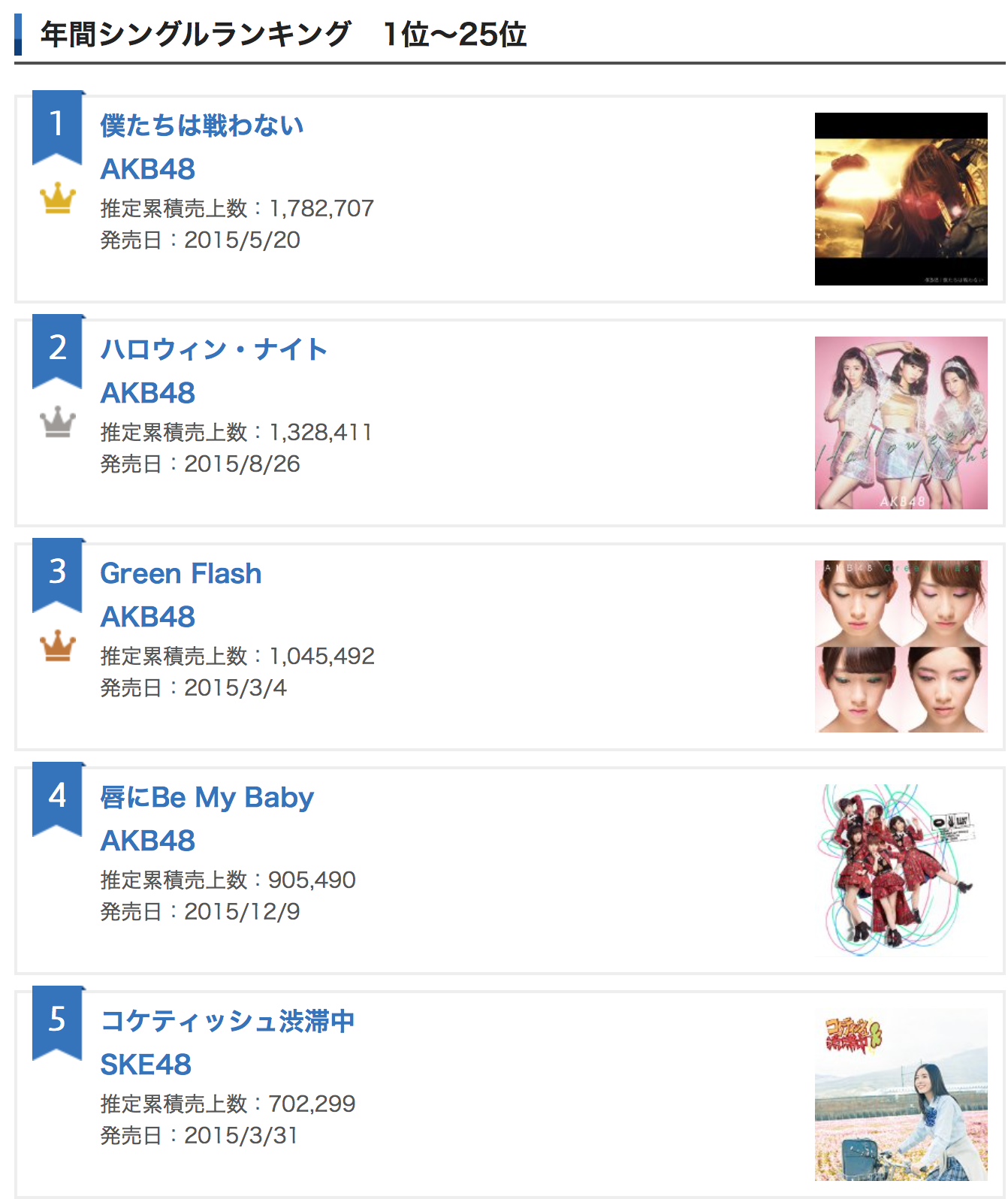
Task: View the 唇にBe My Baby cover art
Action: (901, 871)
